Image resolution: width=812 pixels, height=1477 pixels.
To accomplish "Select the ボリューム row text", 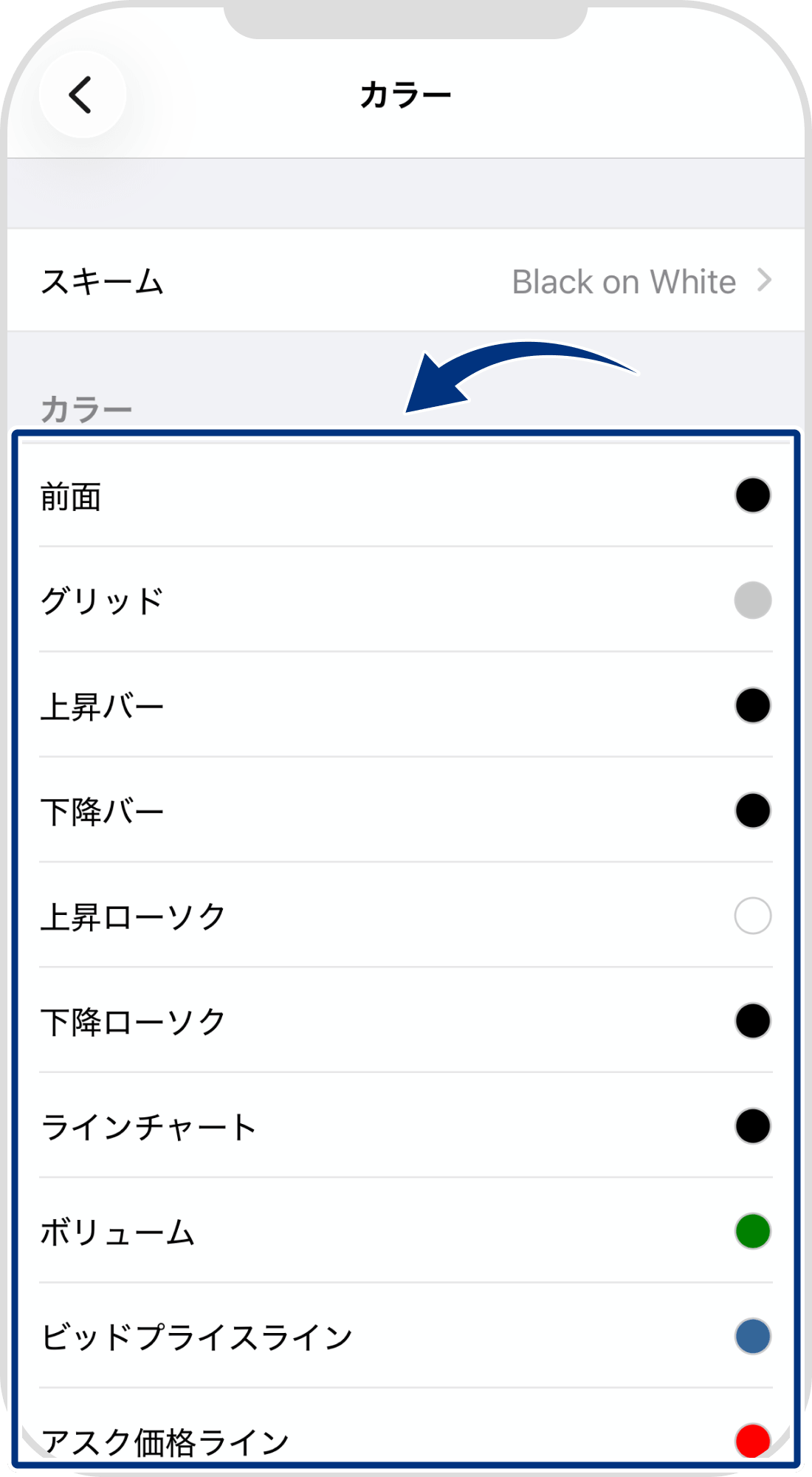I will coord(118,1230).
